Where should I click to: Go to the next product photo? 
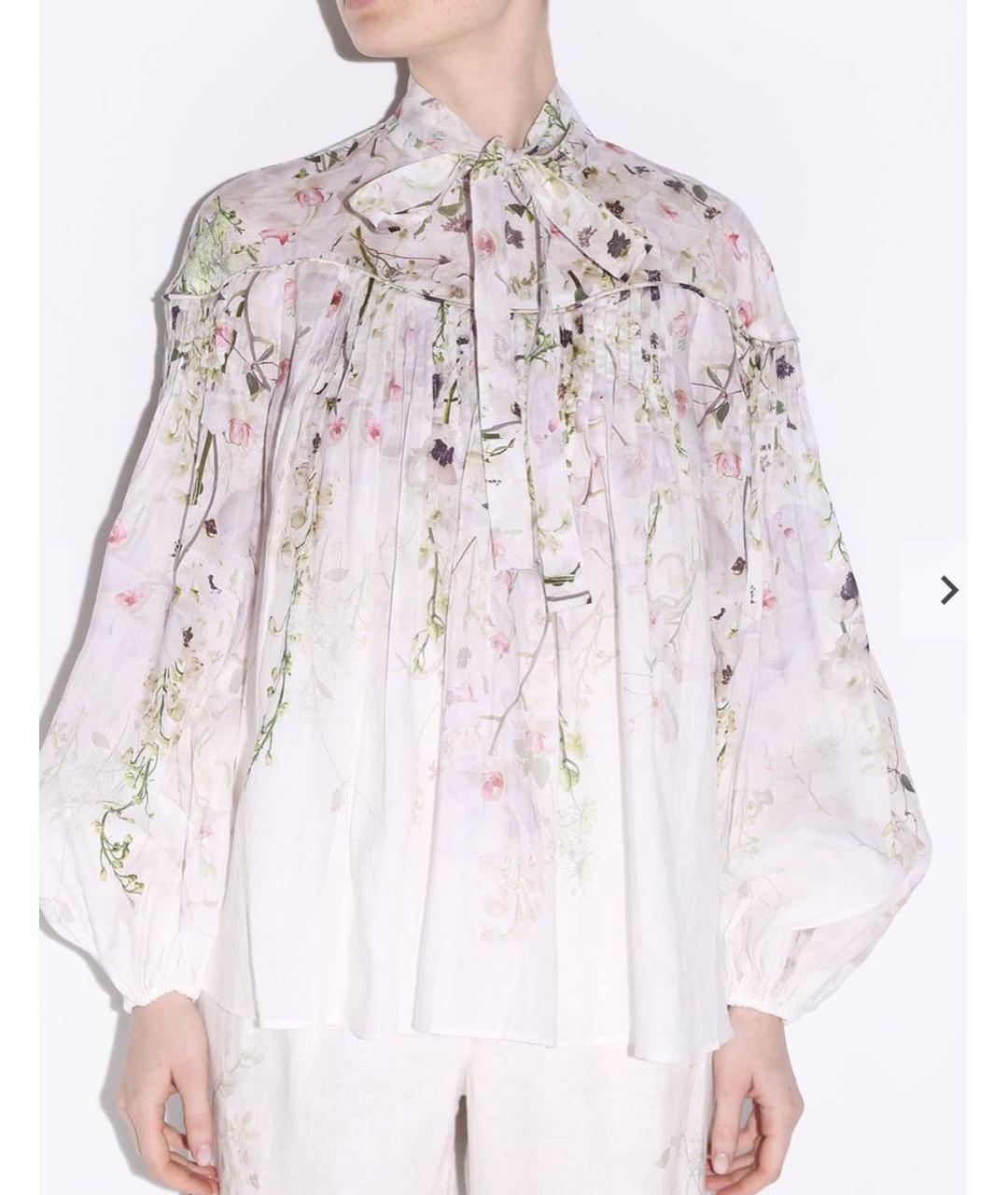click(x=948, y=590)
